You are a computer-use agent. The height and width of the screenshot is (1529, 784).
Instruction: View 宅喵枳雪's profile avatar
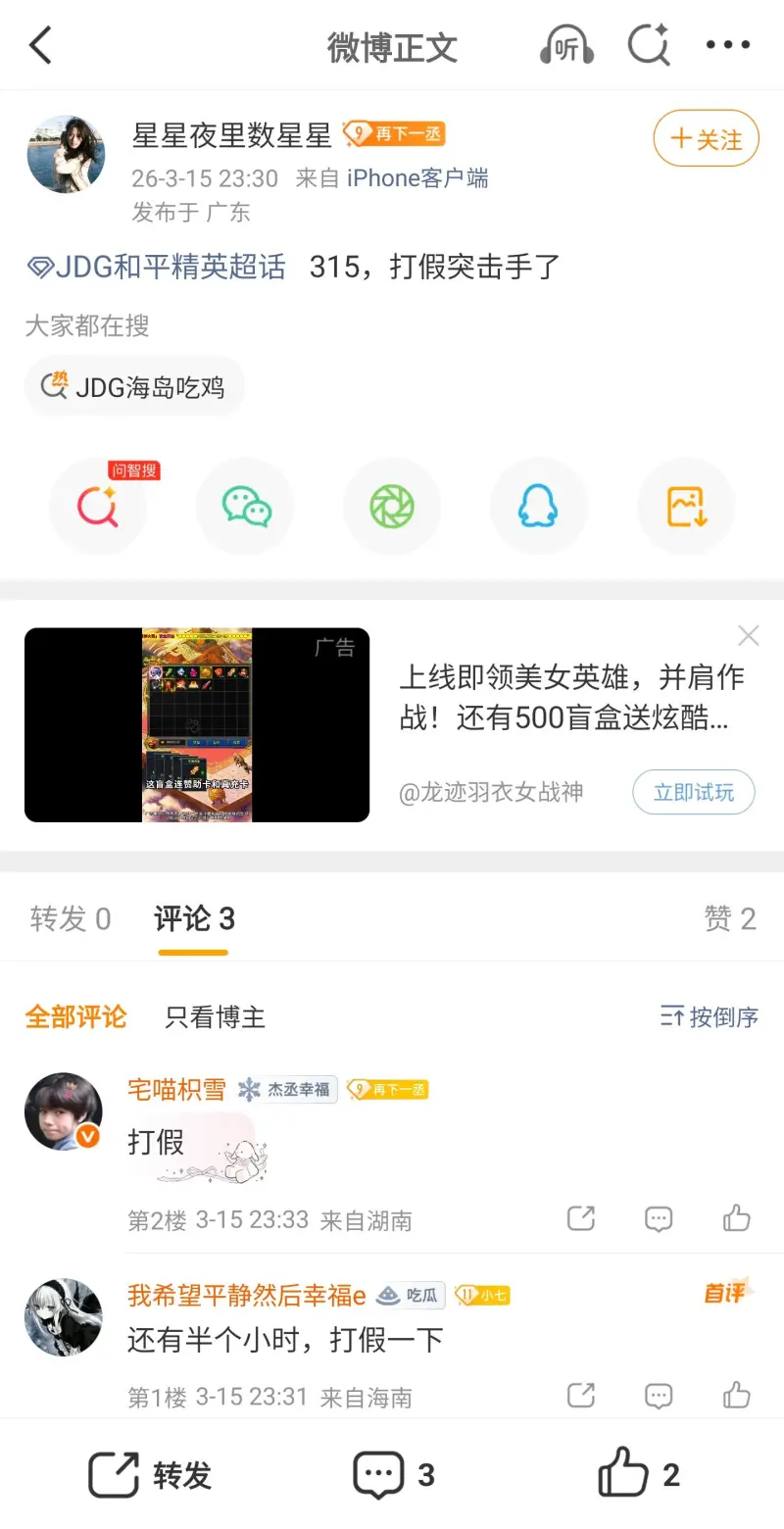(63, 1111)
